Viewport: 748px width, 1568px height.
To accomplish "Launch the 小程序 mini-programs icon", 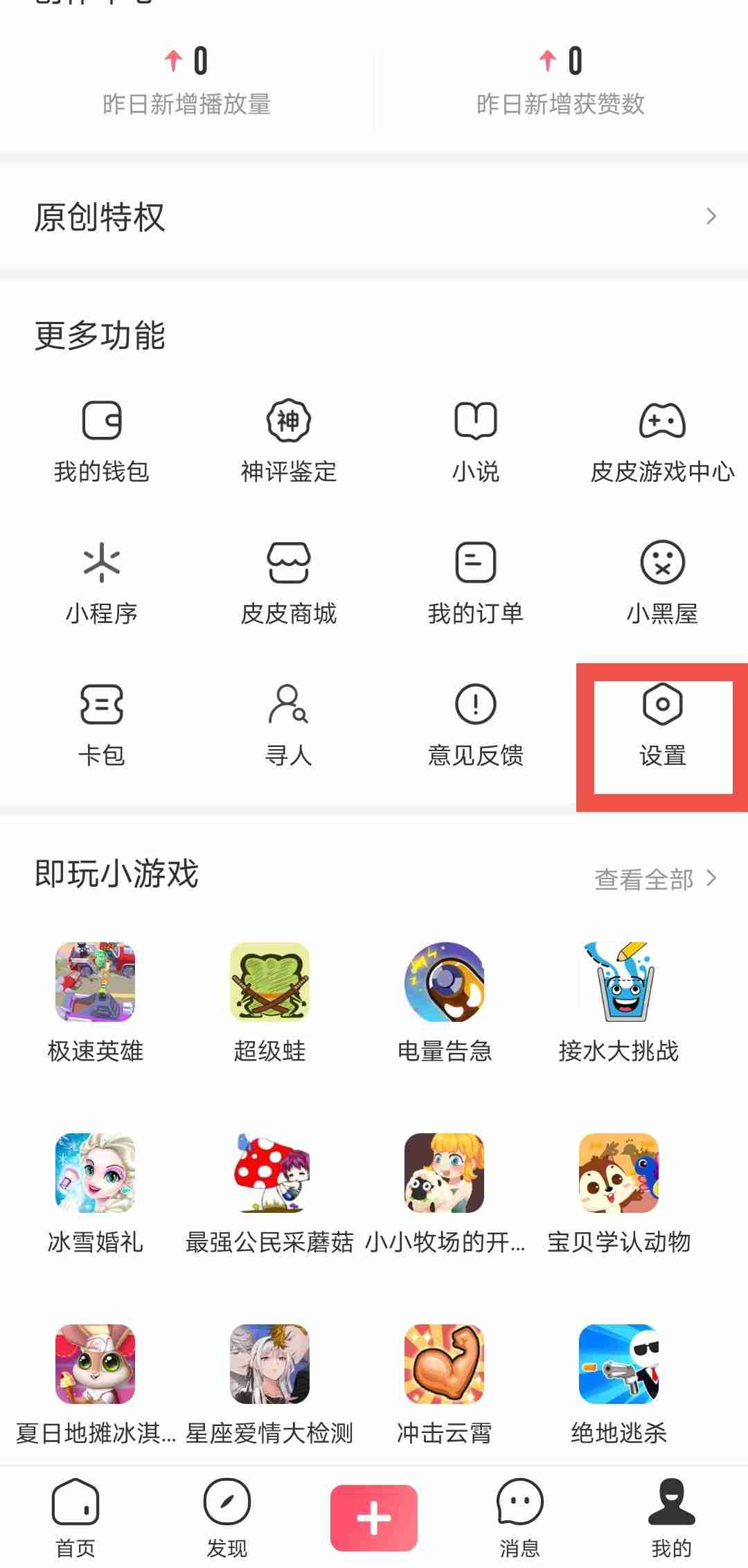I will tap(101, 582).
